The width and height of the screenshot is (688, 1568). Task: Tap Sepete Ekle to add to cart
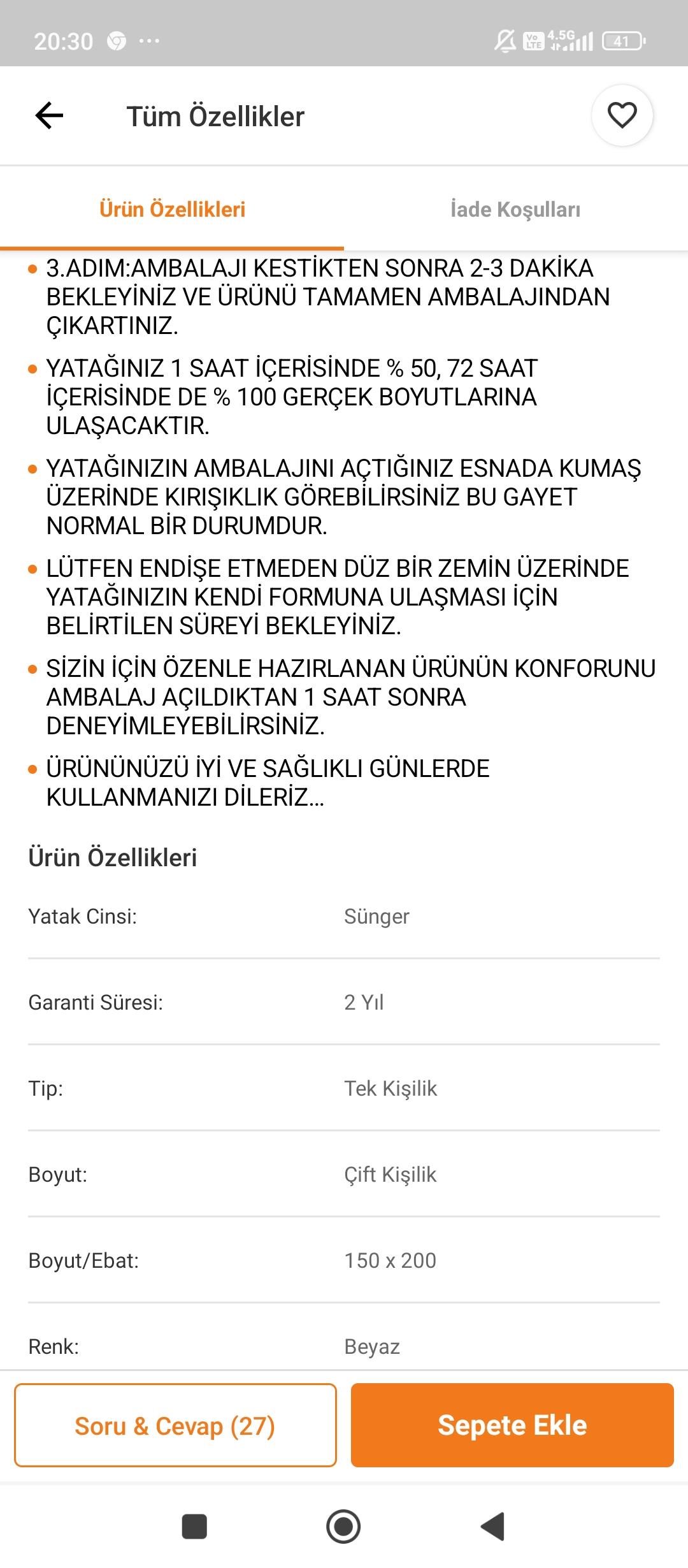[x=512, y=1425]
